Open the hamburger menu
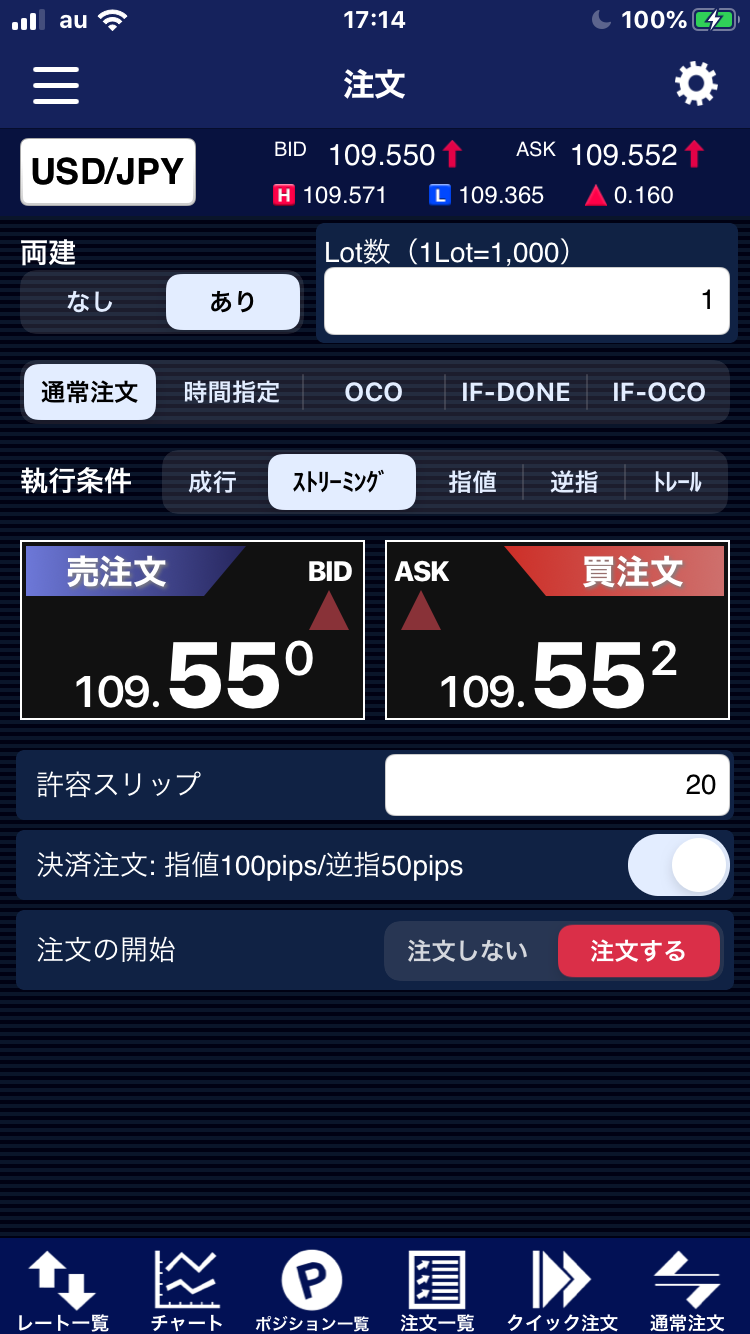This screenshot has height=1334, width=750. pyautogui.click(x=56, y=84)
